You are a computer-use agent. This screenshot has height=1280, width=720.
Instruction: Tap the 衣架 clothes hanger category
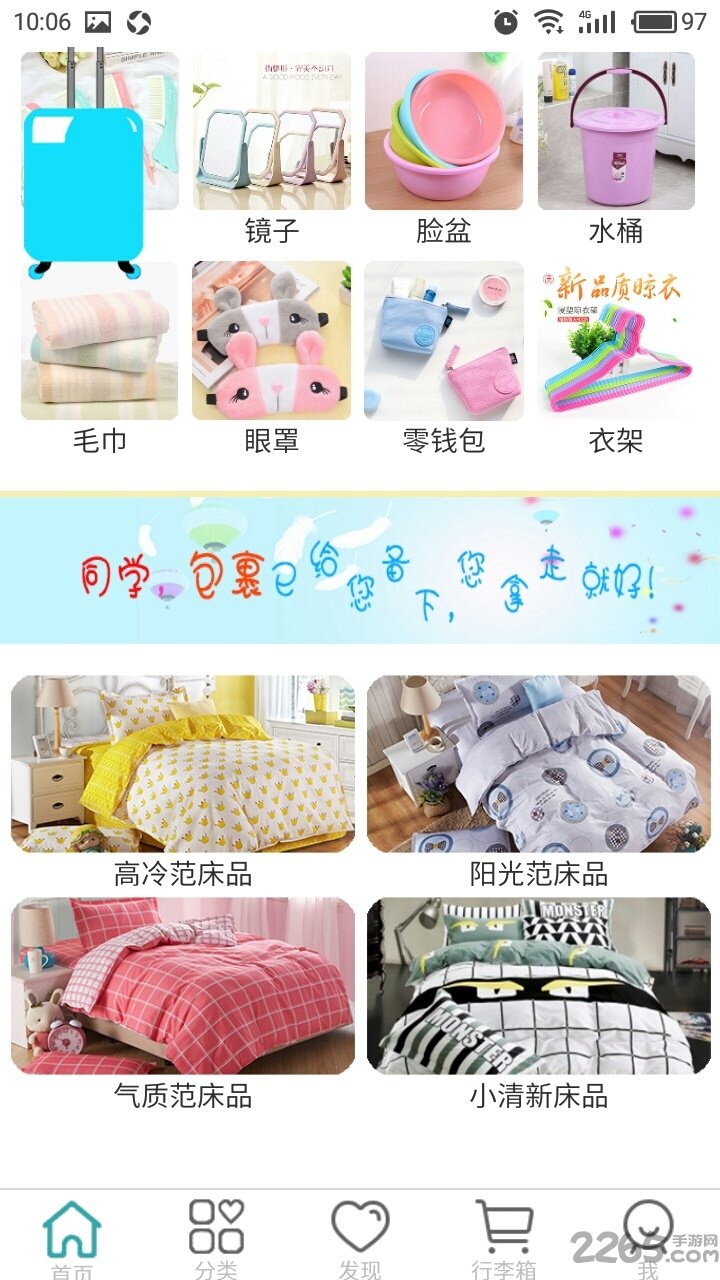pos(615,340)
